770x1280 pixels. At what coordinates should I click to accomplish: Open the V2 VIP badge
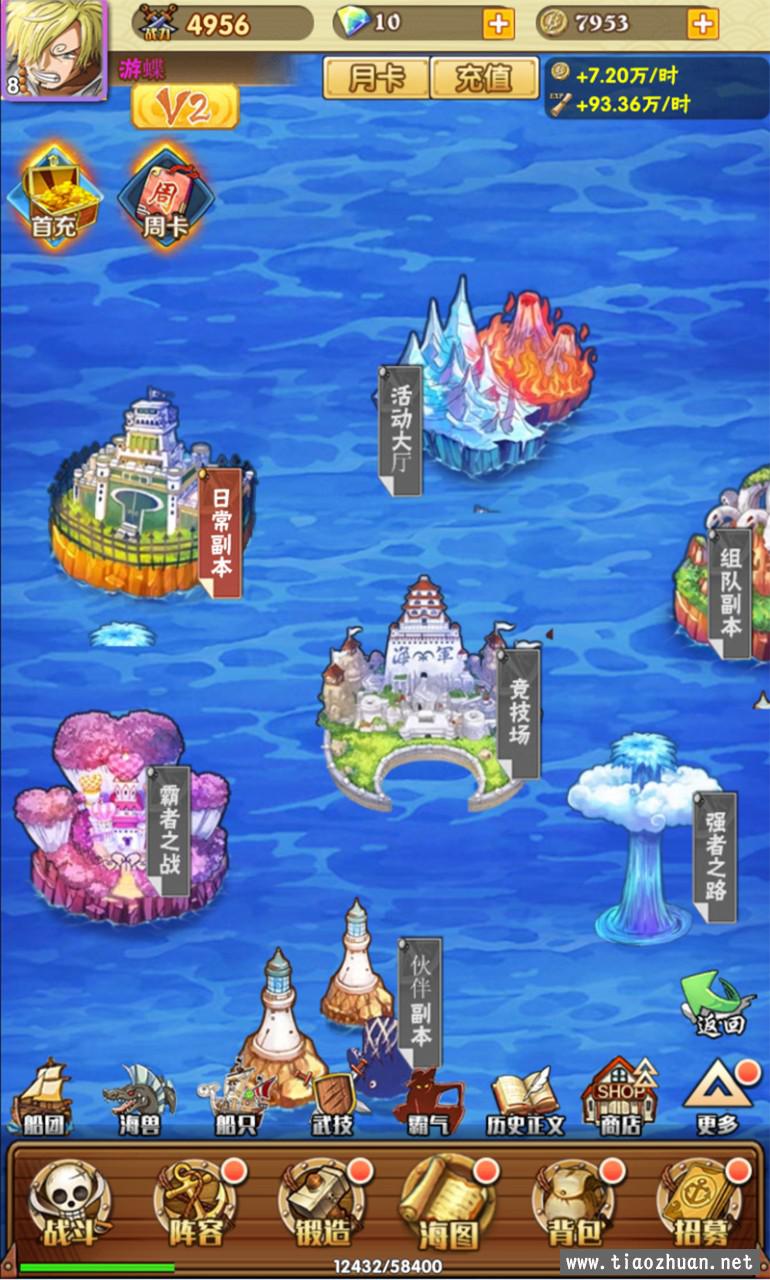click(185, 107)
